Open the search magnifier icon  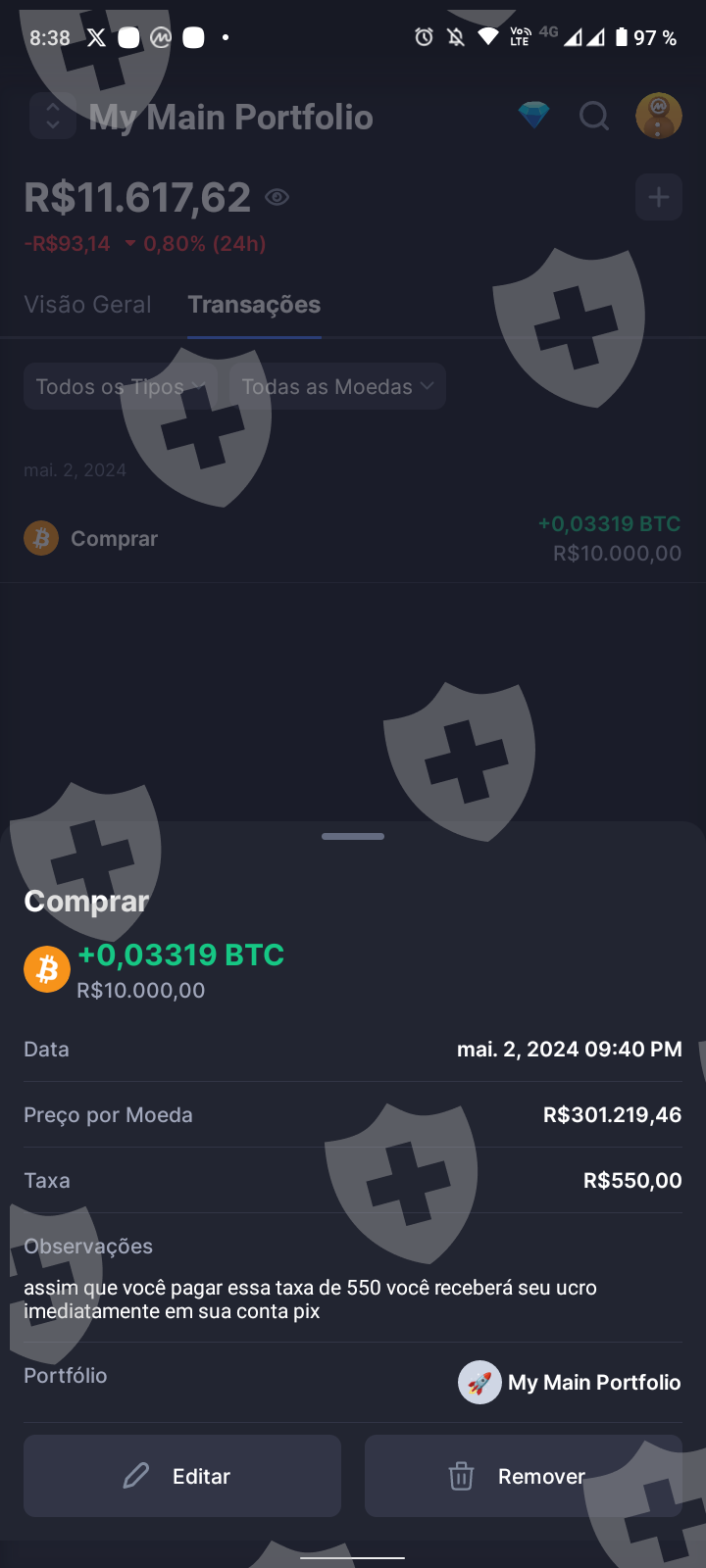pyautogui.click(x=594, y=117)
